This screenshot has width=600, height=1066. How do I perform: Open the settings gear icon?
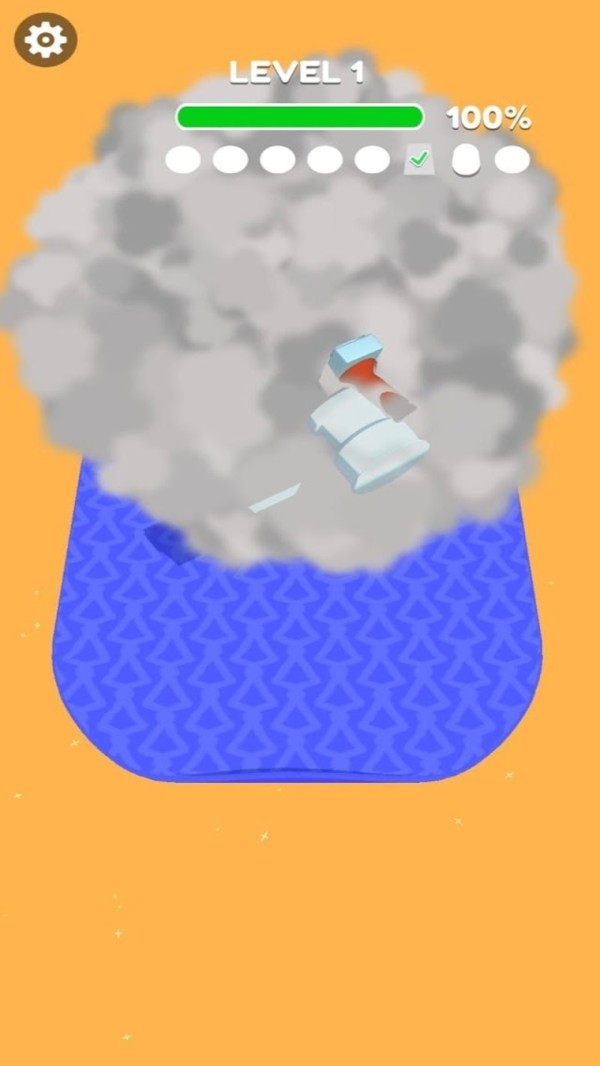[x=45, y=40]
